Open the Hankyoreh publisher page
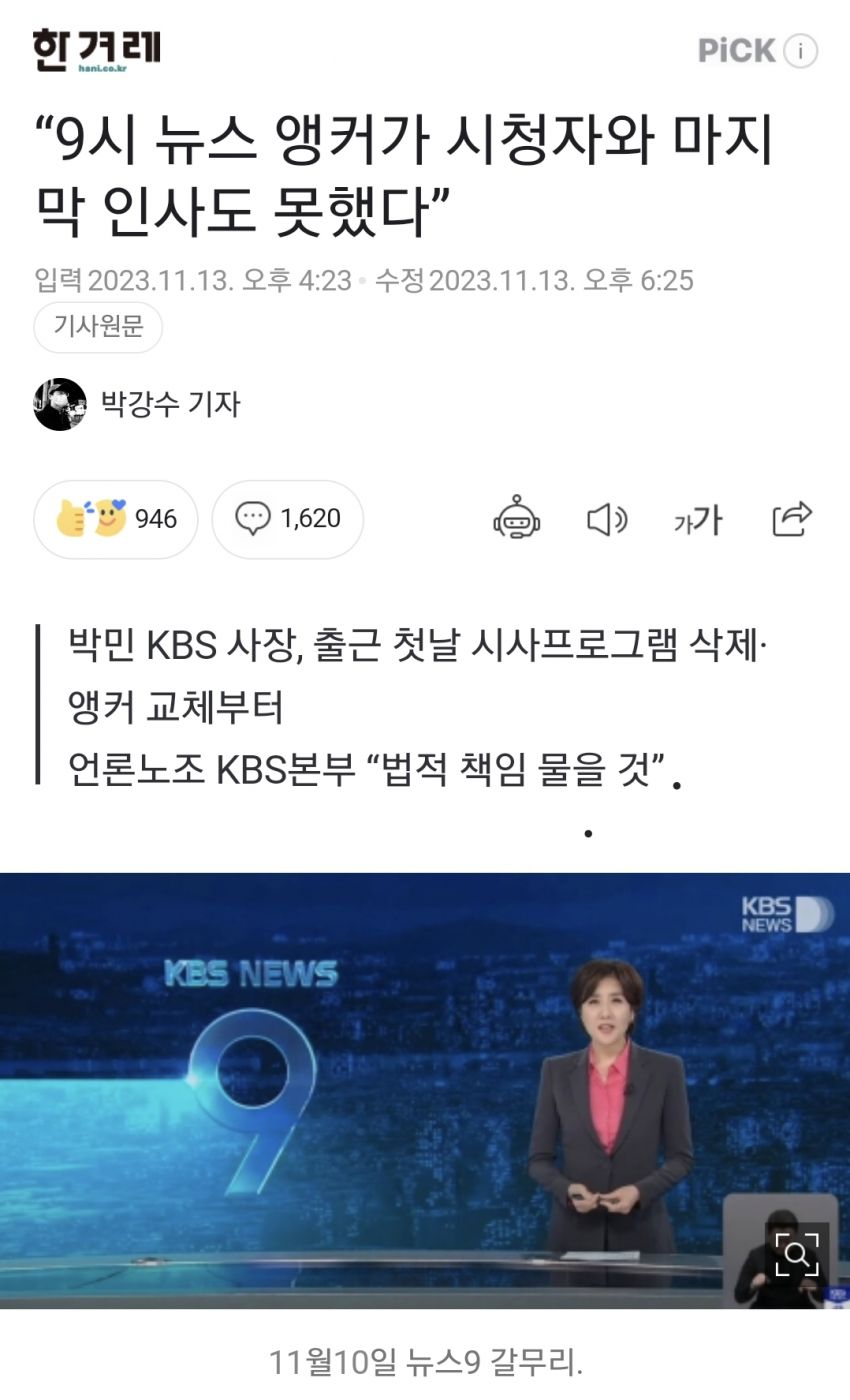This screenshot has width=850, height=1400. [96, 50]
